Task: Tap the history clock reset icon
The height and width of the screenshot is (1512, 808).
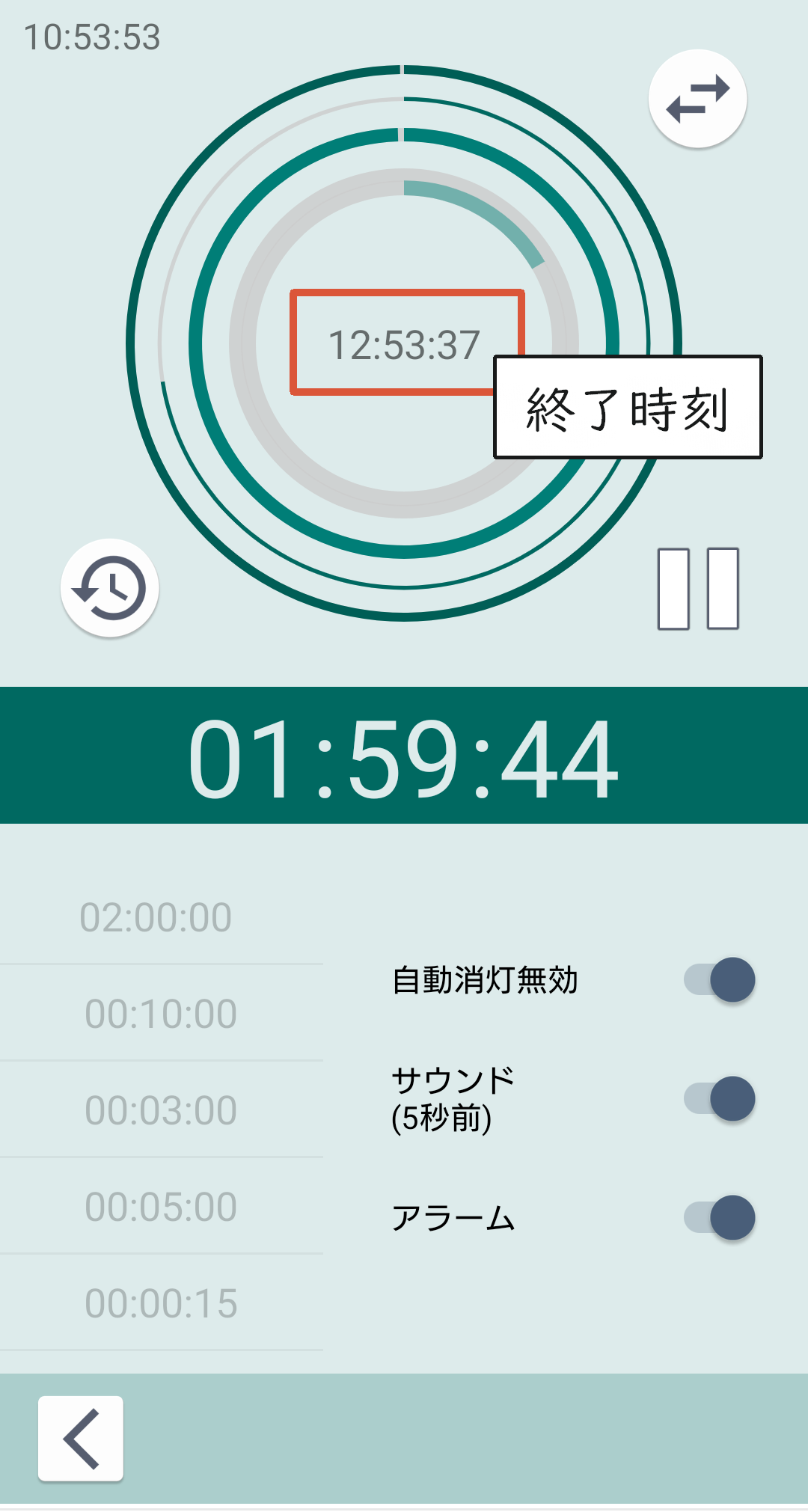Action: (109, 588)
